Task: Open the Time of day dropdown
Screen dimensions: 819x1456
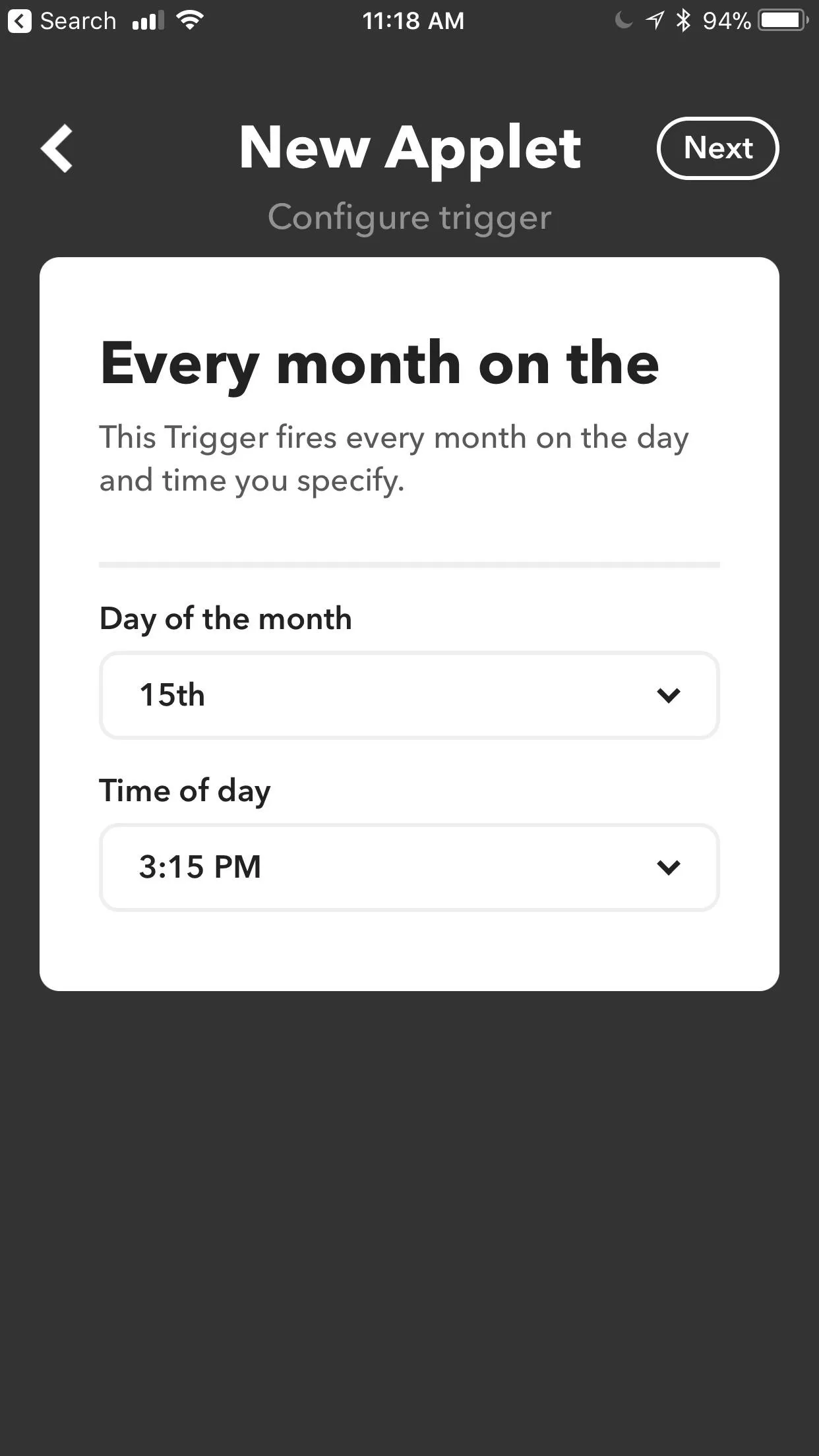Action: coord(409,867)
